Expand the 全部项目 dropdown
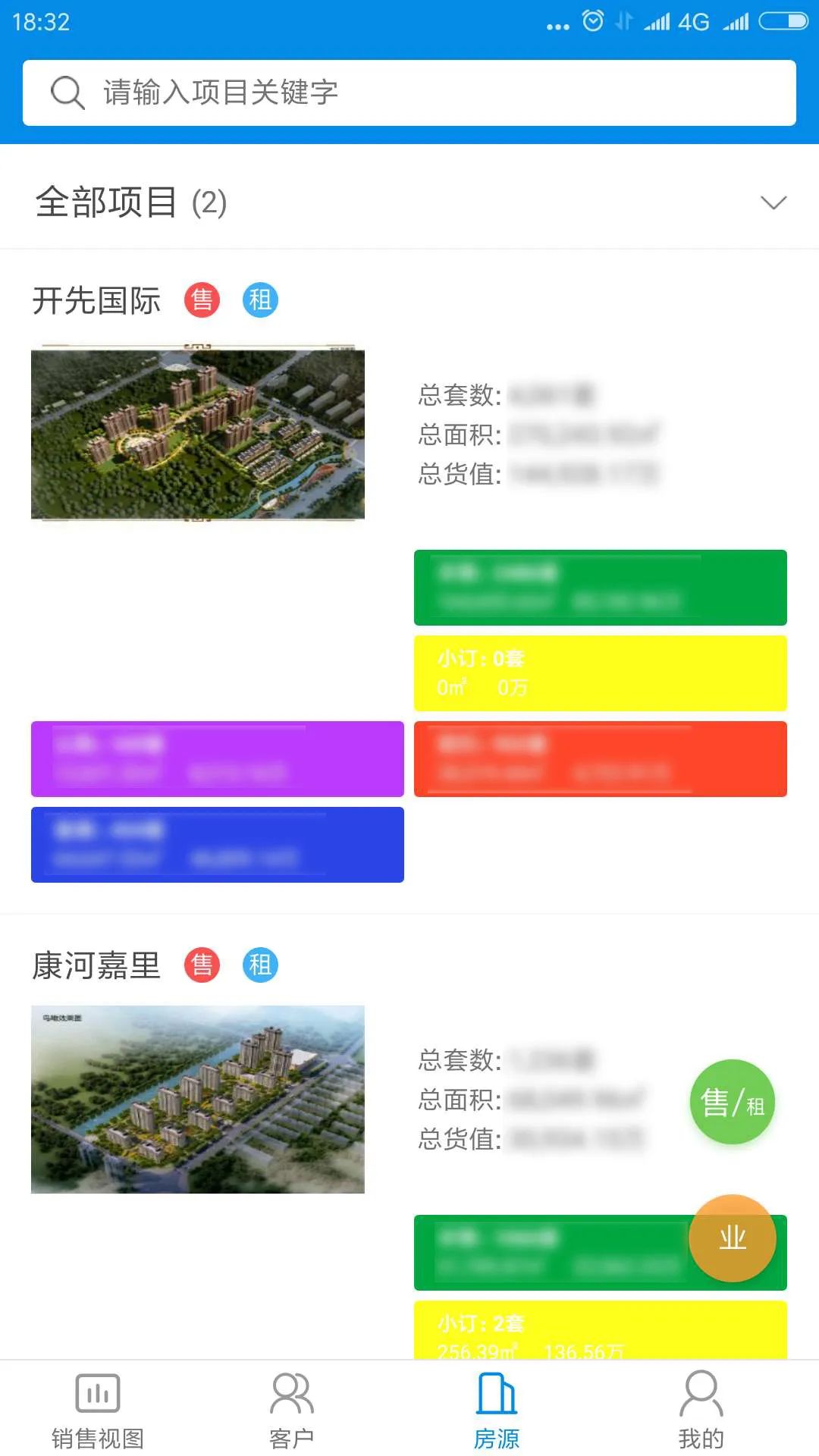819x1456 pixels. pos(773,202)
